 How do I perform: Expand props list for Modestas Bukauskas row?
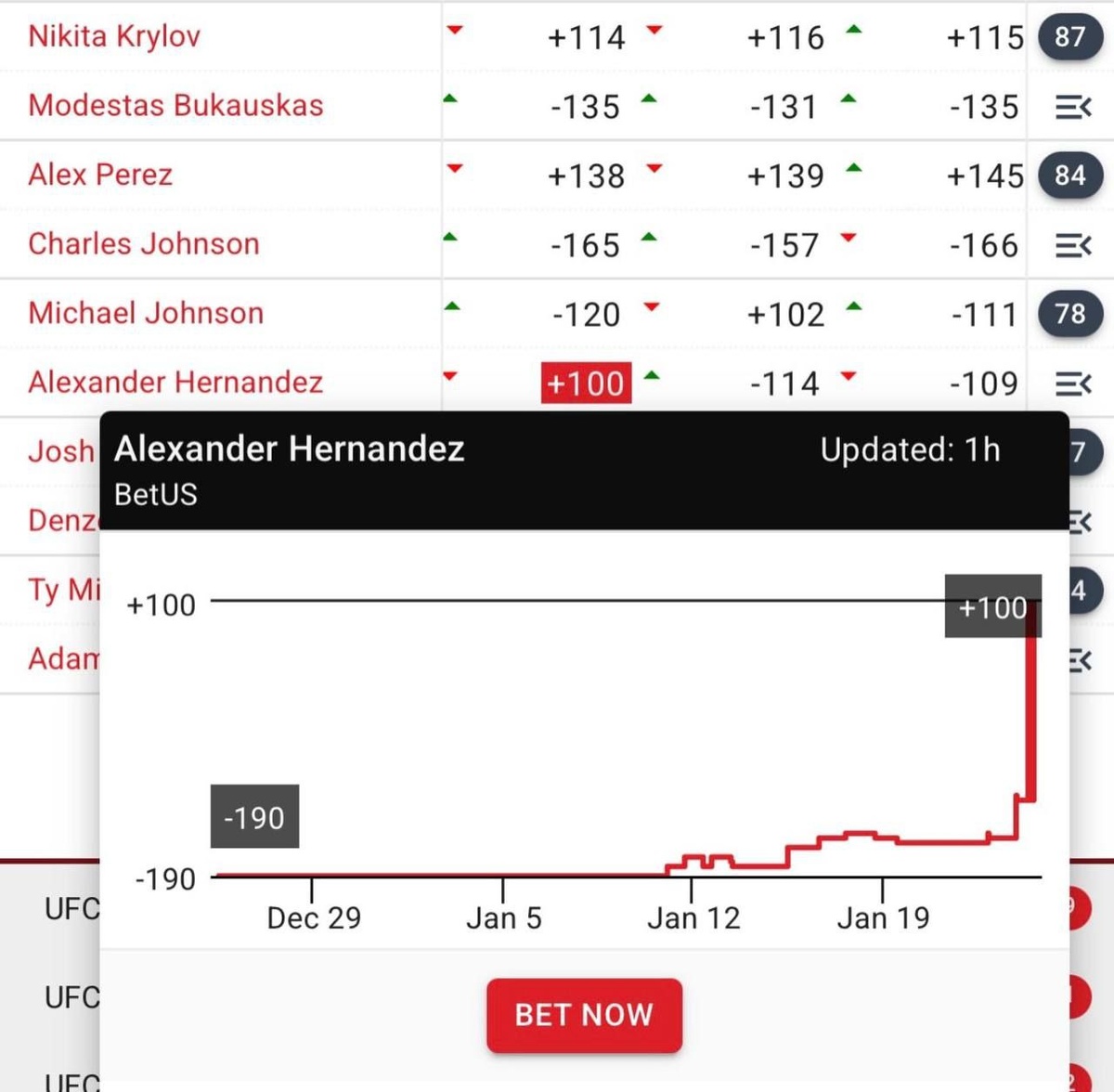[x=1072, y=108]
